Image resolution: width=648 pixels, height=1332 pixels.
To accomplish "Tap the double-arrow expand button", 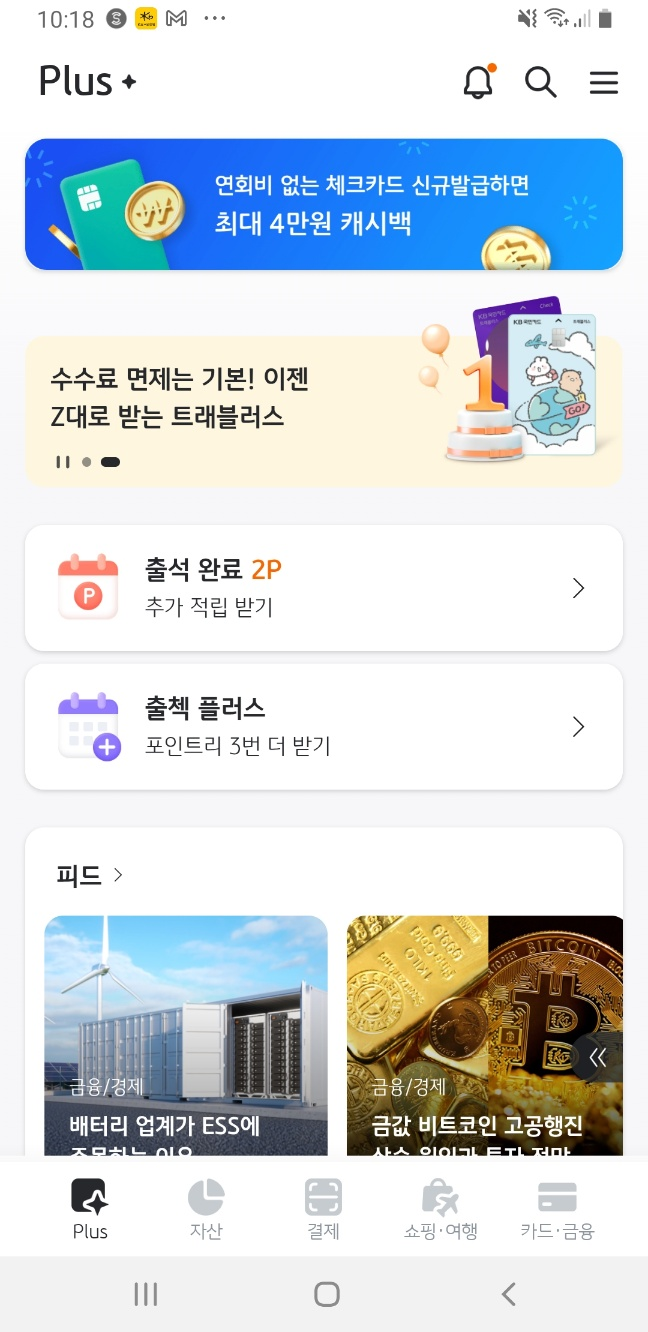I will point(598,1058).
